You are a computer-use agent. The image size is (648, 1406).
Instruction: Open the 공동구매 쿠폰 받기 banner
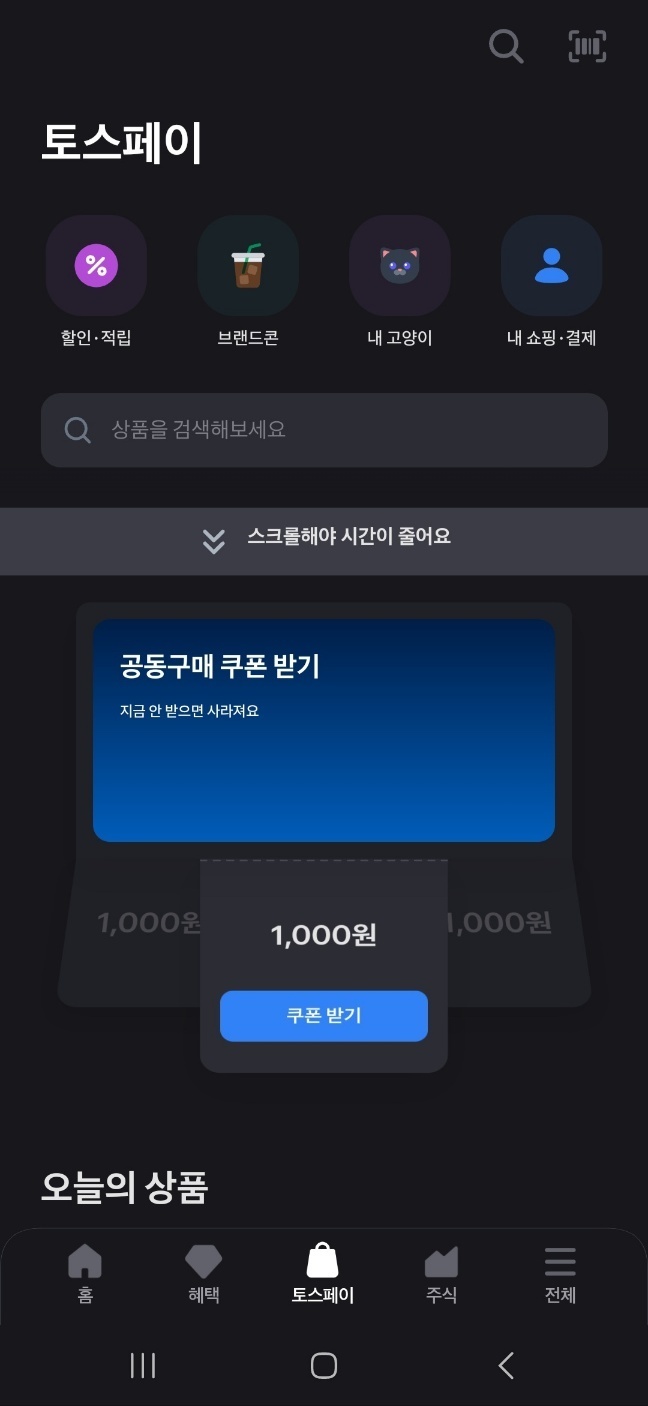pyautogui.click(x=324, y=730)
